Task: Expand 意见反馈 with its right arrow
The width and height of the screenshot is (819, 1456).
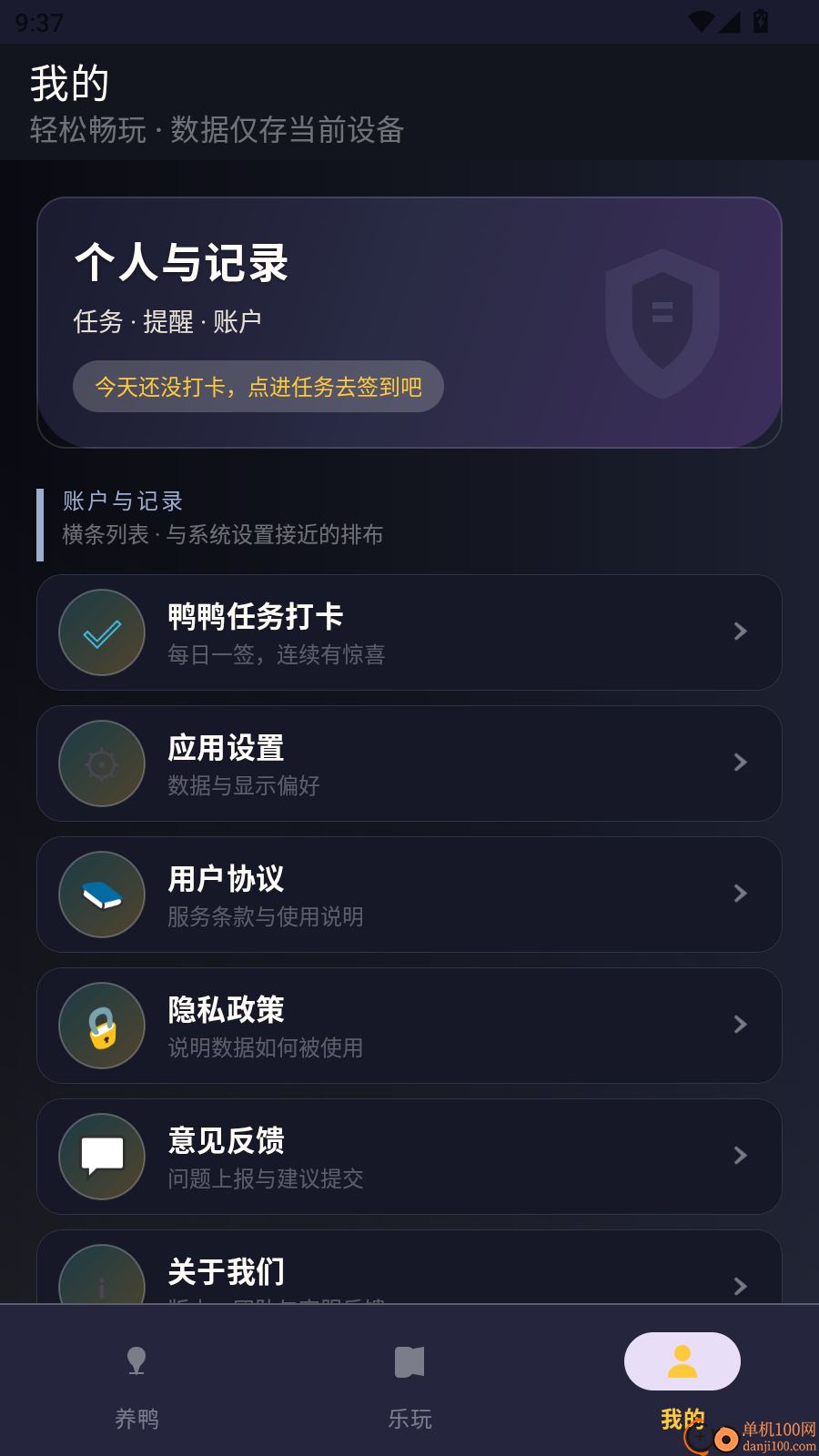Action: click(739, 1156)
